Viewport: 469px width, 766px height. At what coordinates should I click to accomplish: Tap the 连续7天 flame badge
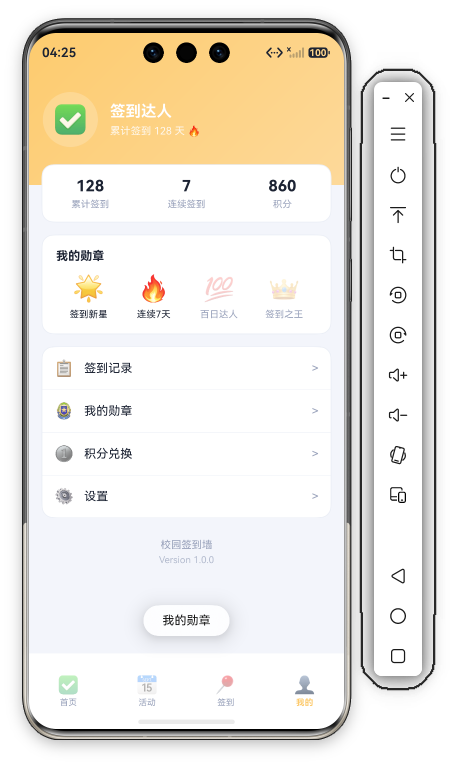153,297
